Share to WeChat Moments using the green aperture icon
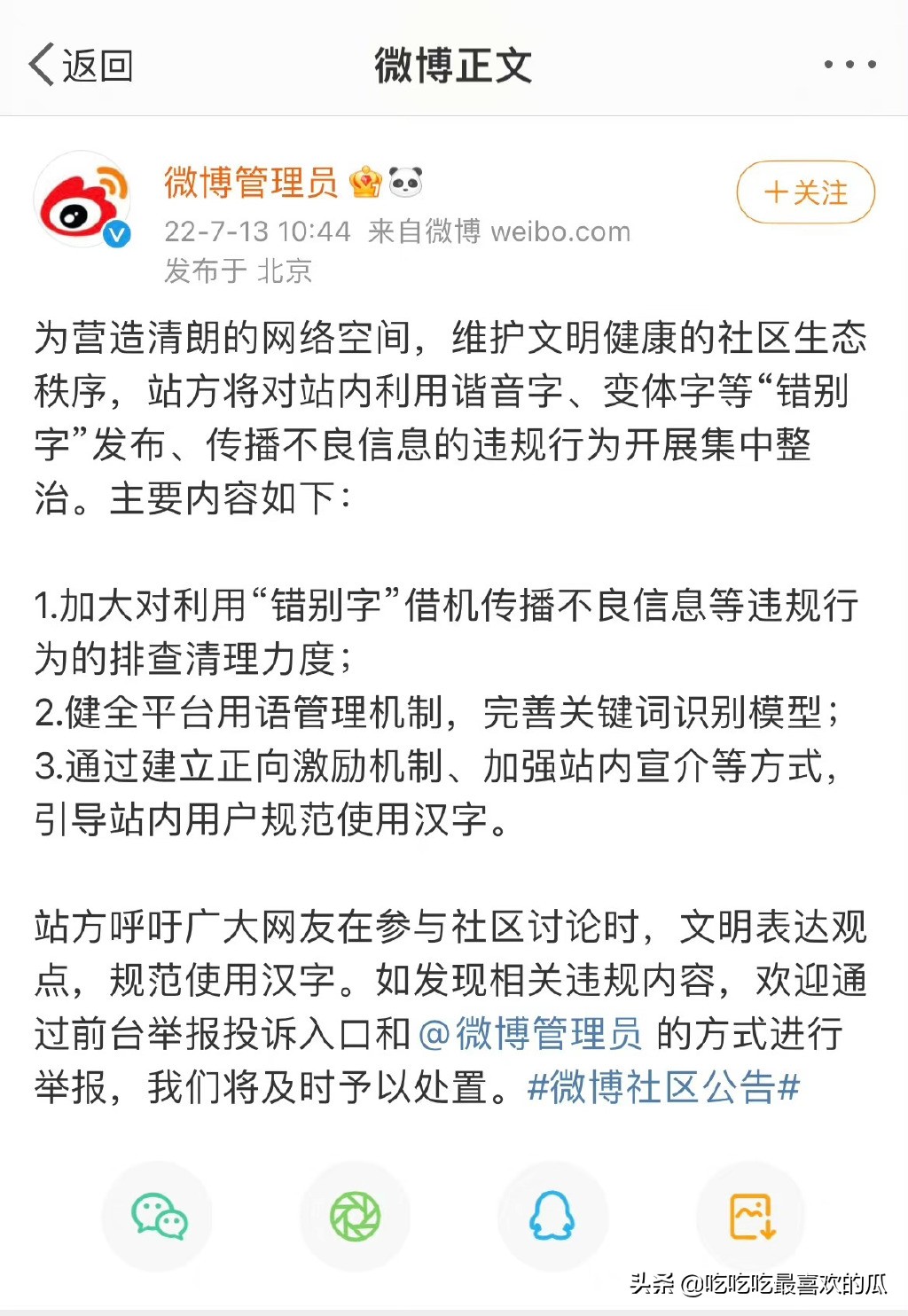908x1316 pixels. (x=355, y=1217)
